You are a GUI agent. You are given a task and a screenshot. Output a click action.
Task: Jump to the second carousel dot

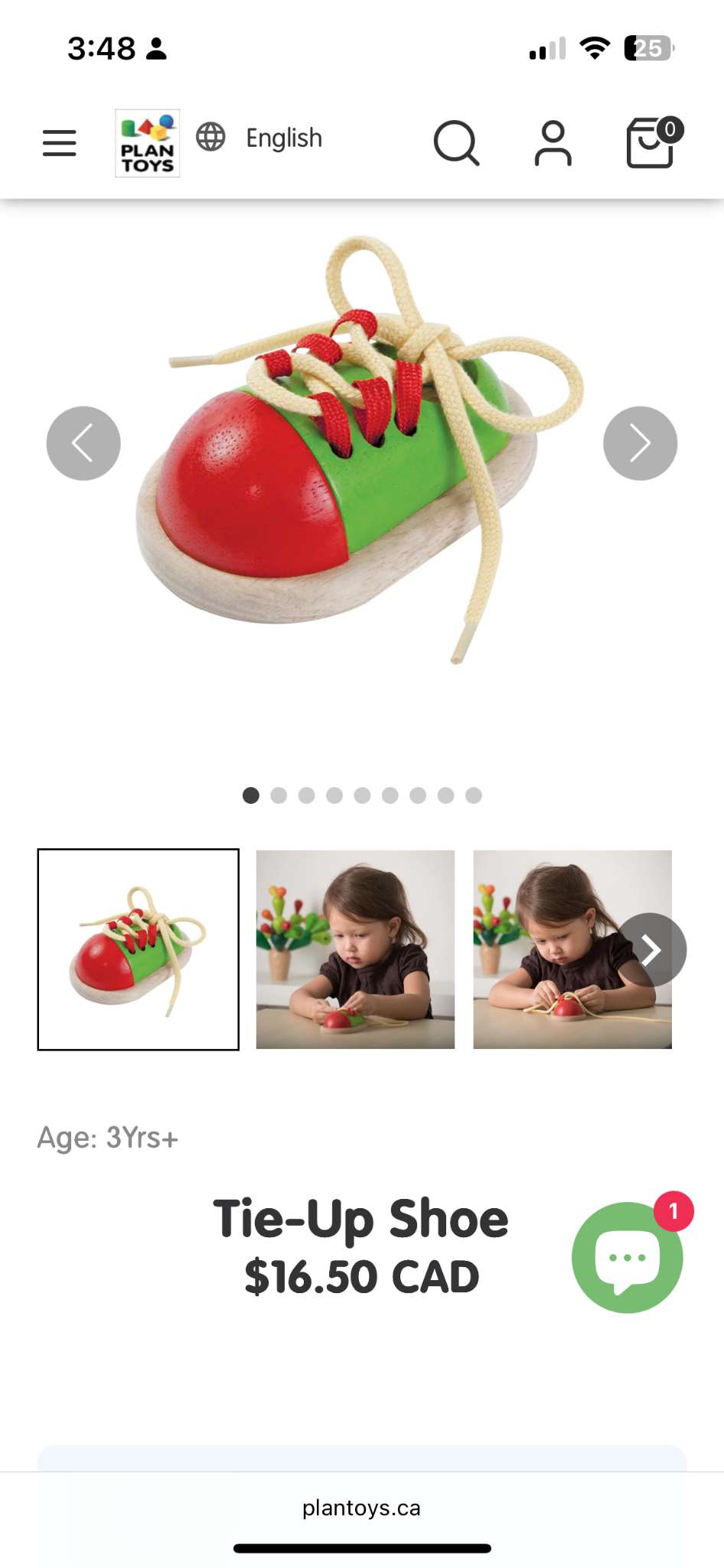(x=279, y=795)
